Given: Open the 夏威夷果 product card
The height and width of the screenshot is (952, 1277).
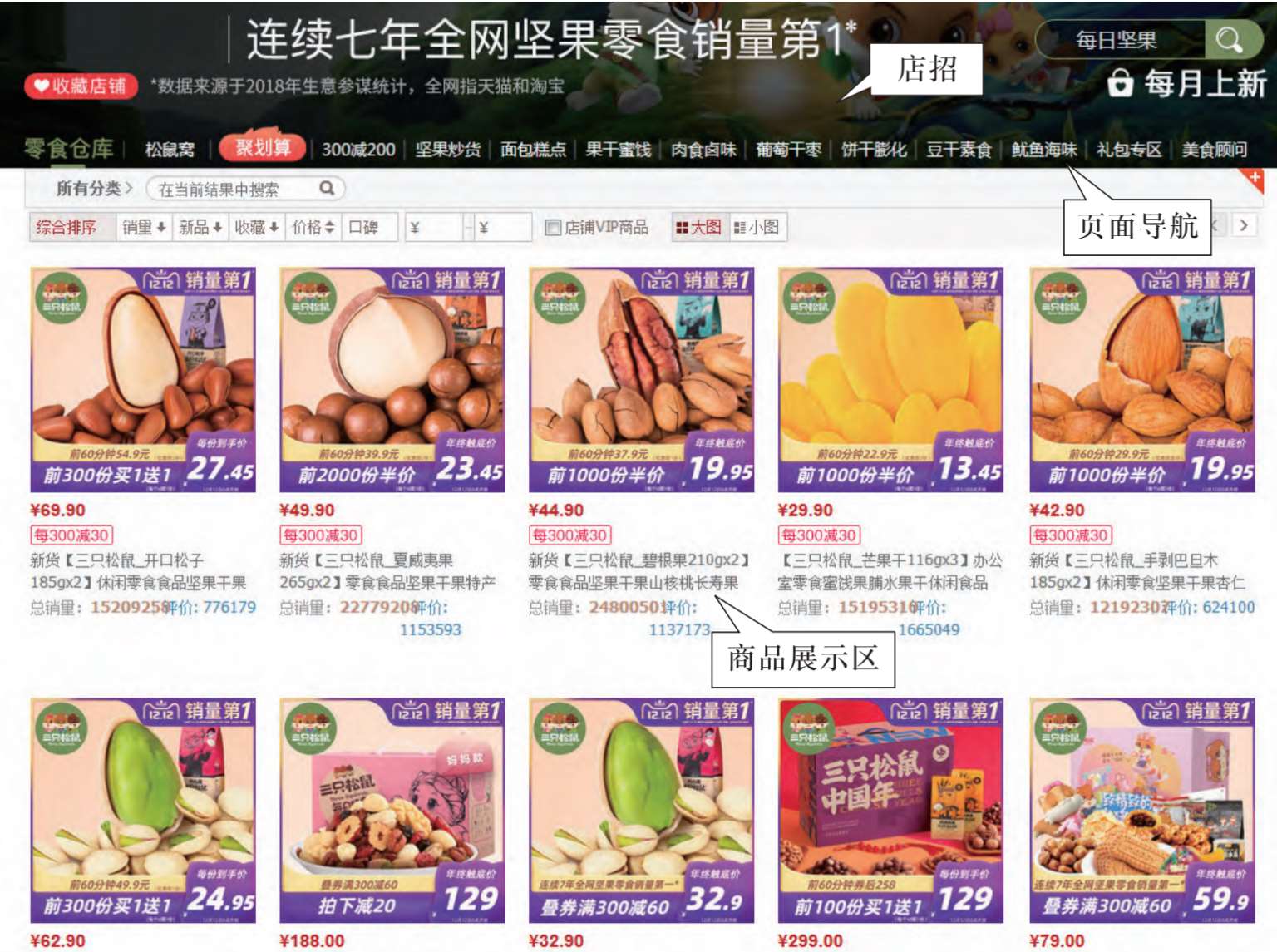Looking at the screenshot, I should (x=392, y=380).
